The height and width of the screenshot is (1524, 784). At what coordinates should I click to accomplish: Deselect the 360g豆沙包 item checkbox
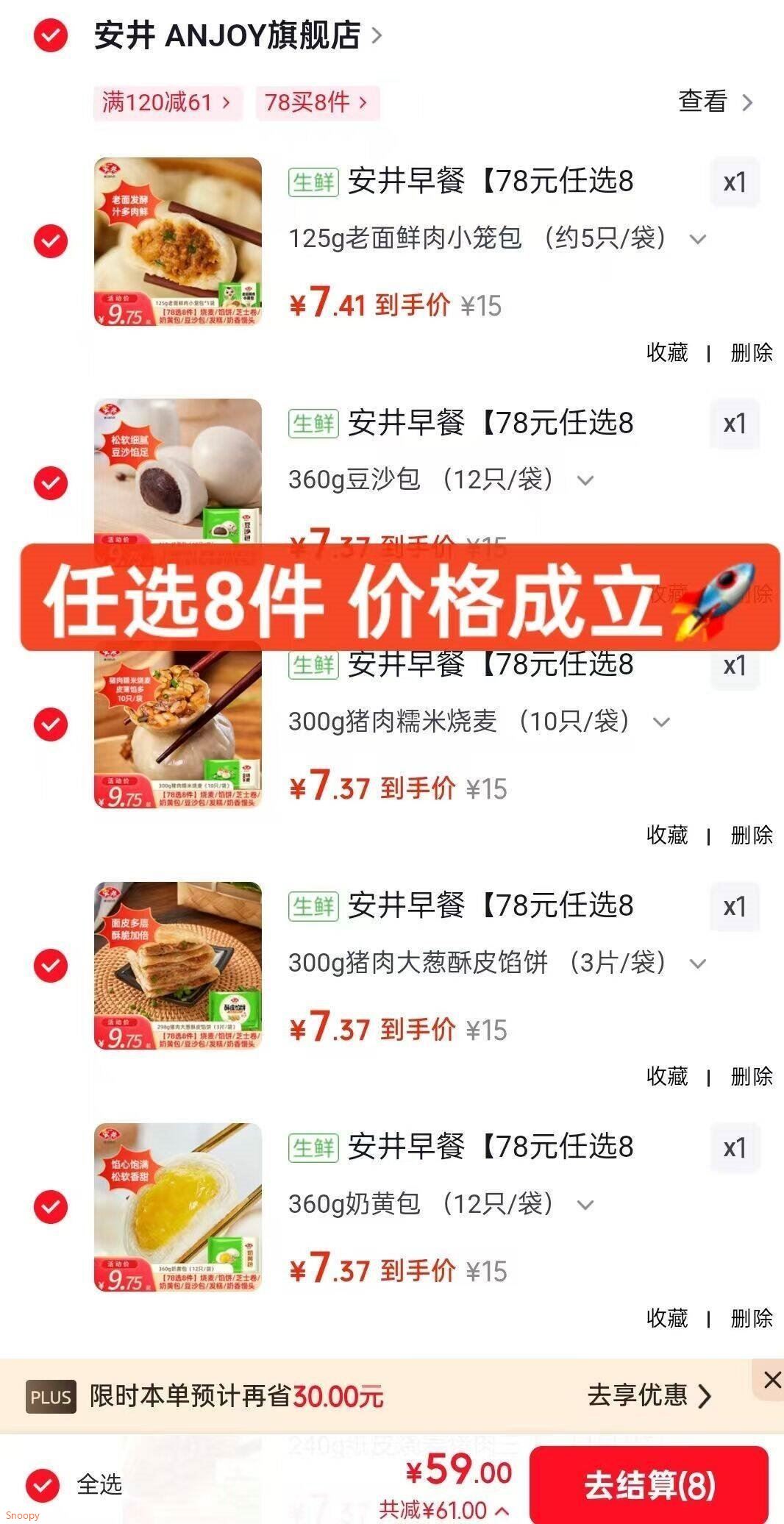coord(50,483)
